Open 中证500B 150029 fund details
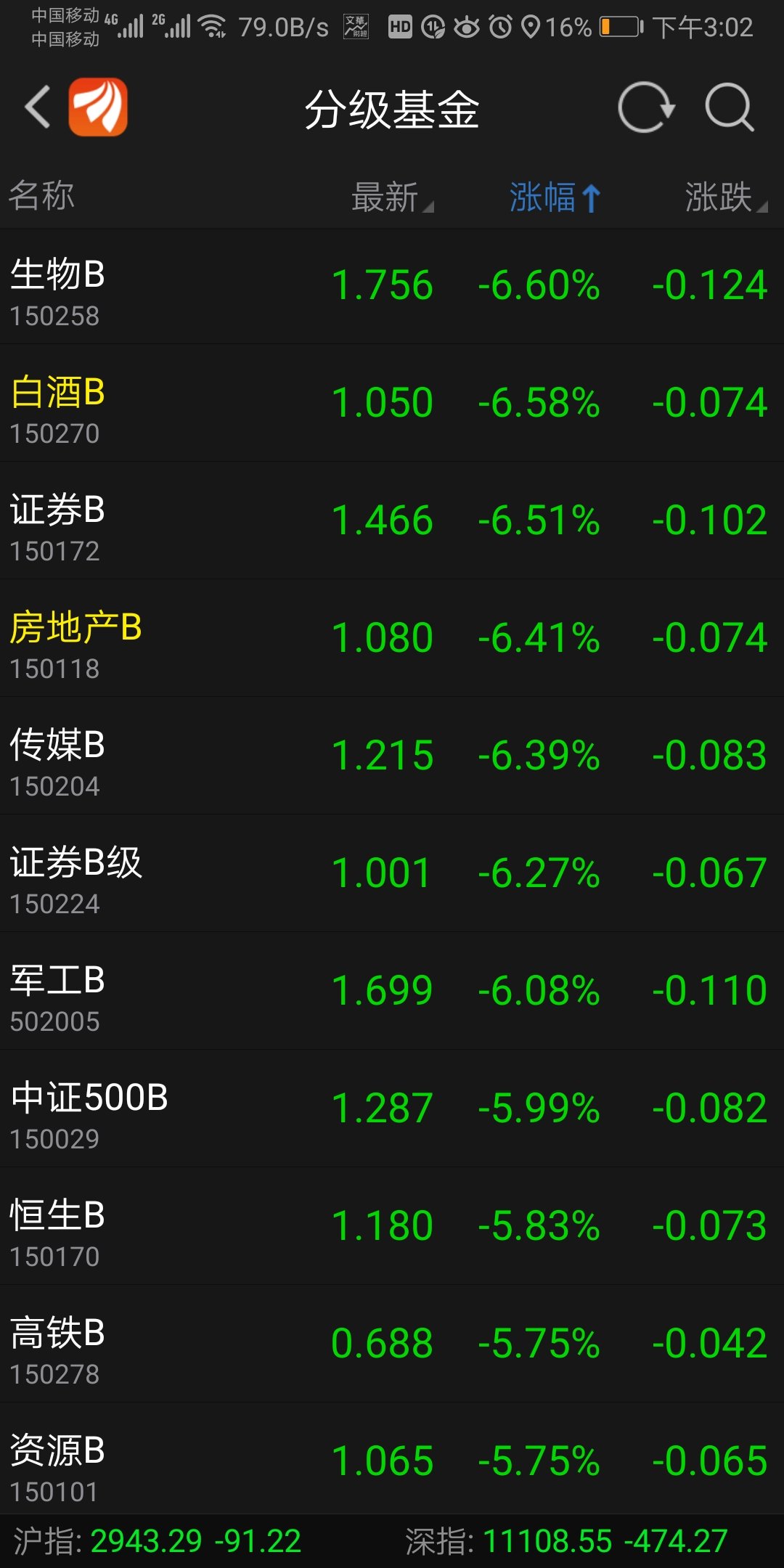784x1568 pixels. [392, 1110]
